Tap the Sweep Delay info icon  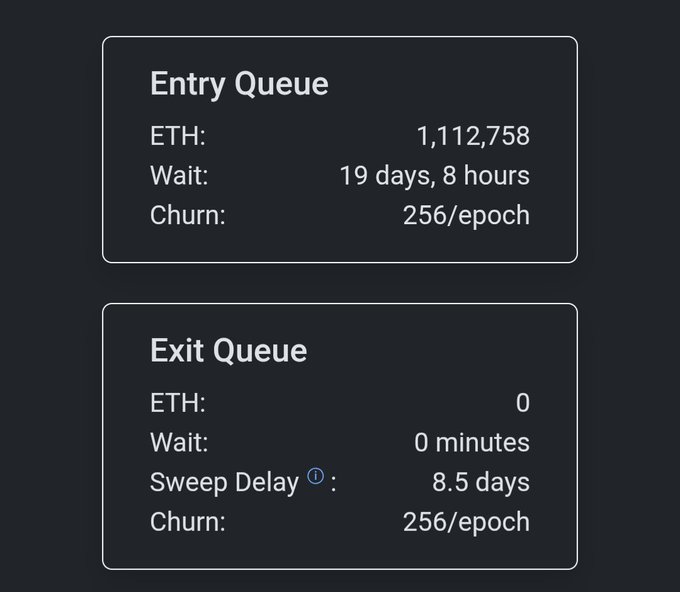pos(315,477)
